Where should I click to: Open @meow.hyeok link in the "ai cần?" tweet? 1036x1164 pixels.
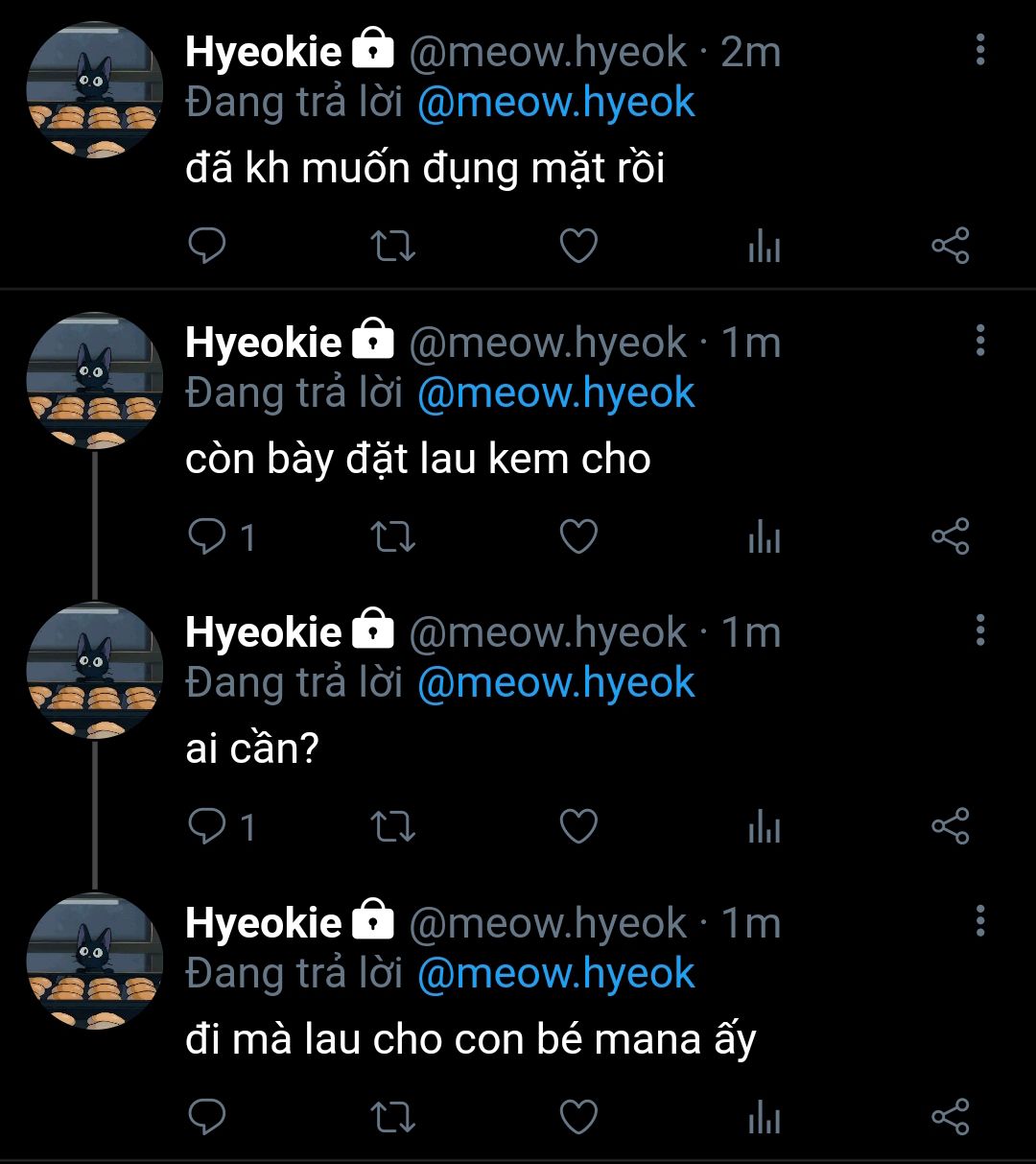(555, 683)
